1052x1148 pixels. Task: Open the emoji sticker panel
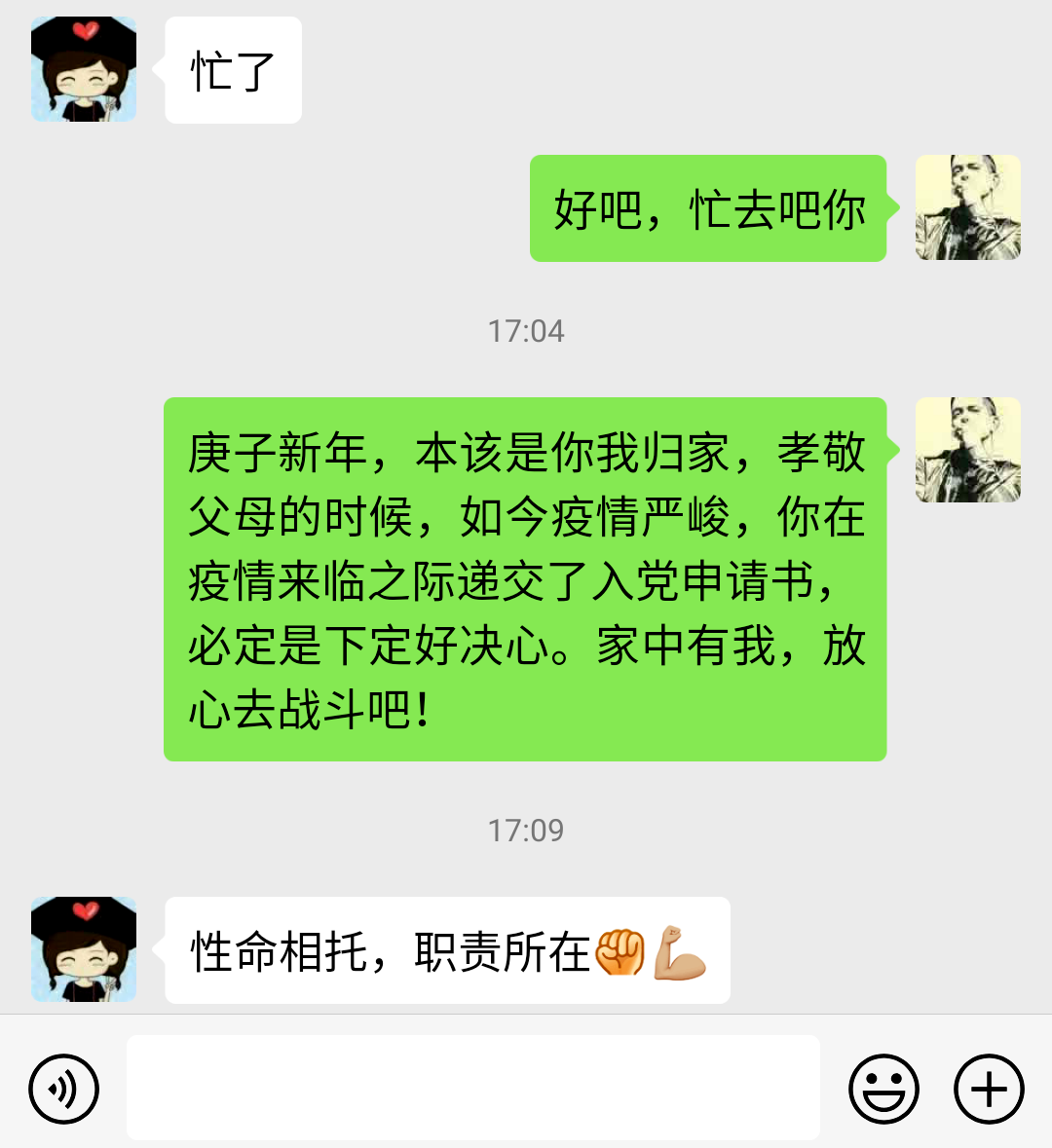(883, 1088)
